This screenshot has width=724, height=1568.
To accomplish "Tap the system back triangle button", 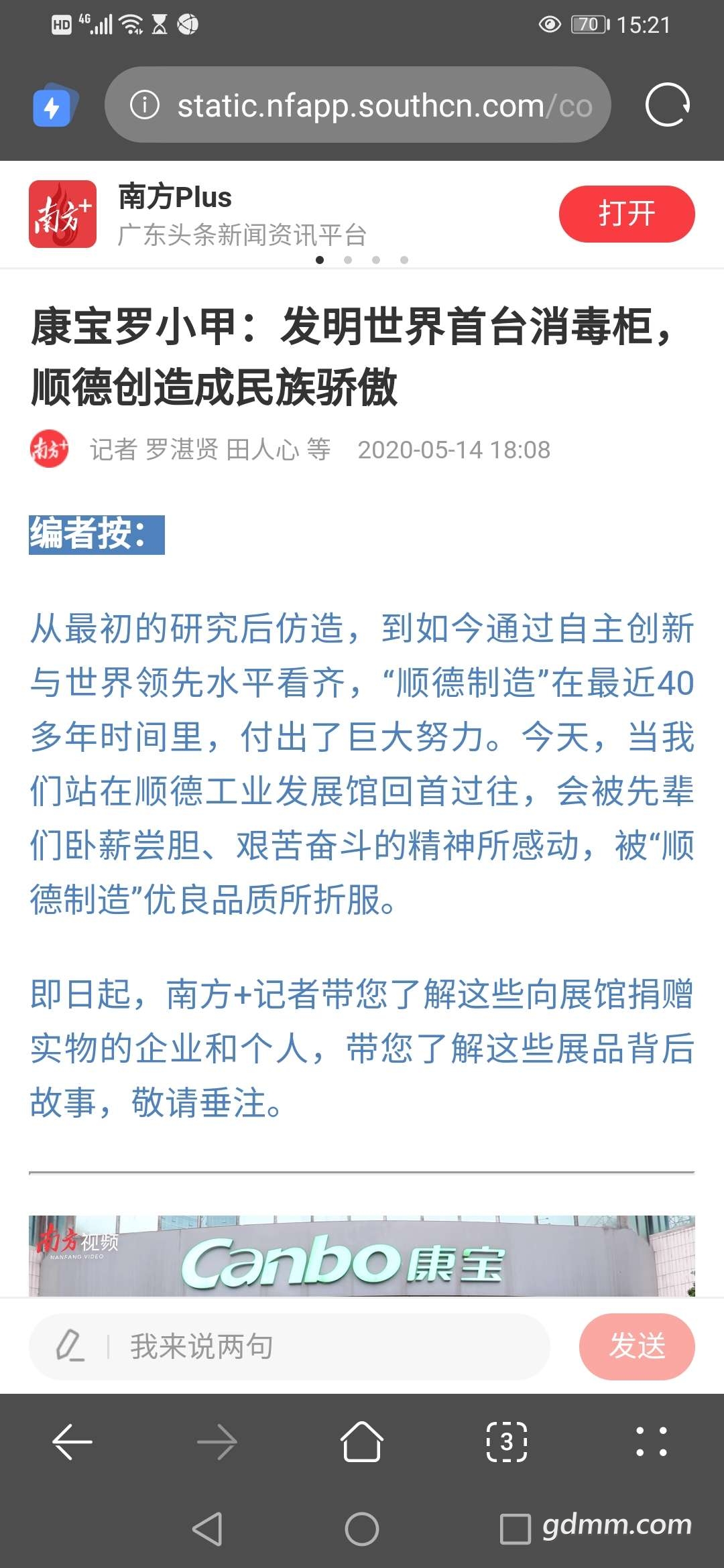I will tap(207, 1529).
